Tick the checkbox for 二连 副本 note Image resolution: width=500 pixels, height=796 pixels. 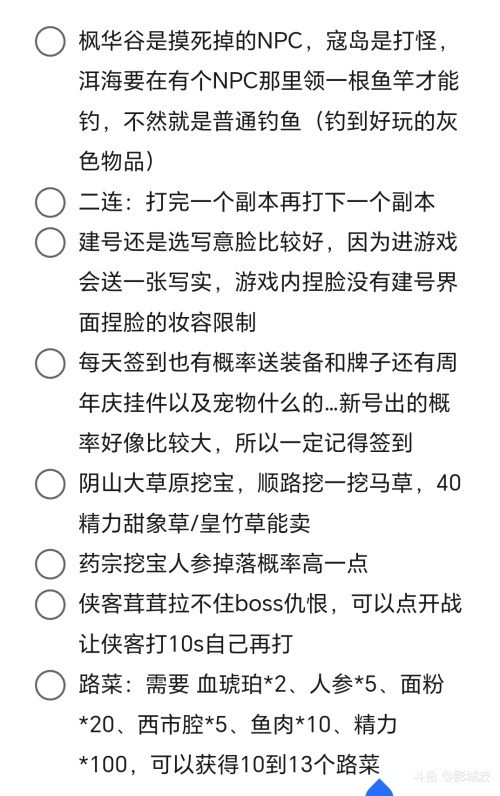tap(50, 202)
